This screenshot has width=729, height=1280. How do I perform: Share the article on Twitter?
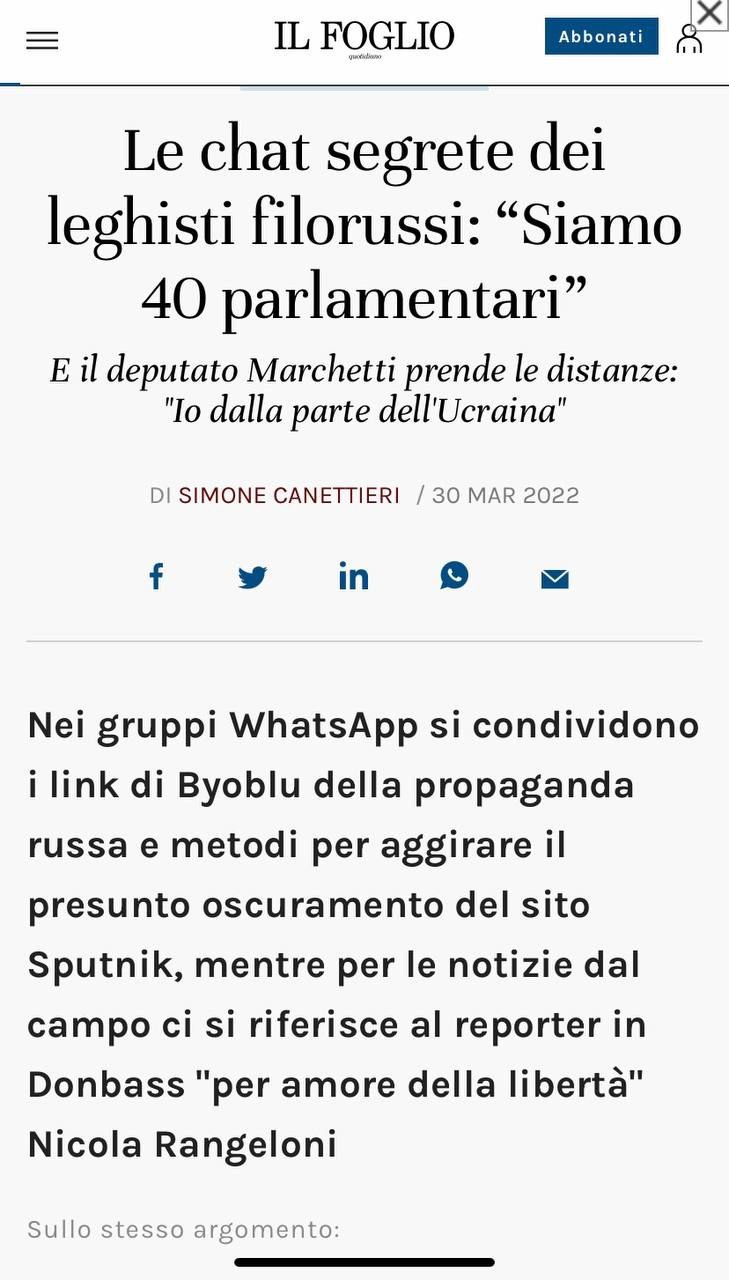click(252, 577)
